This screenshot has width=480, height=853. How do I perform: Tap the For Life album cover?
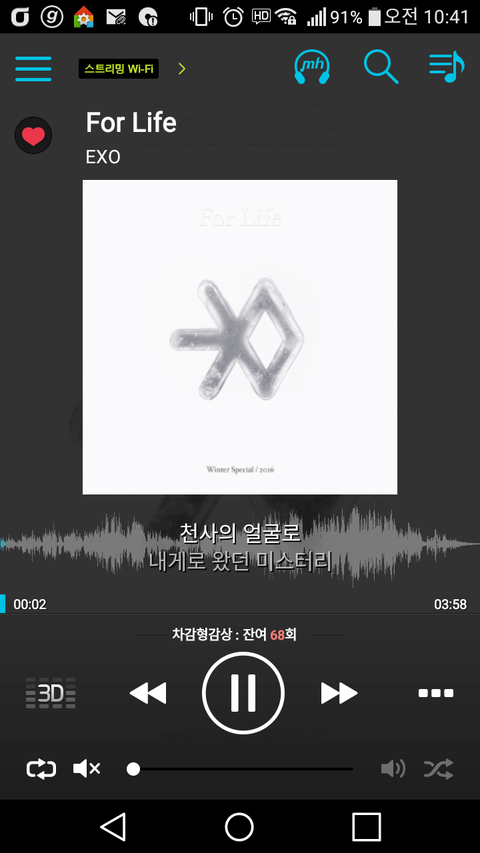240,337
